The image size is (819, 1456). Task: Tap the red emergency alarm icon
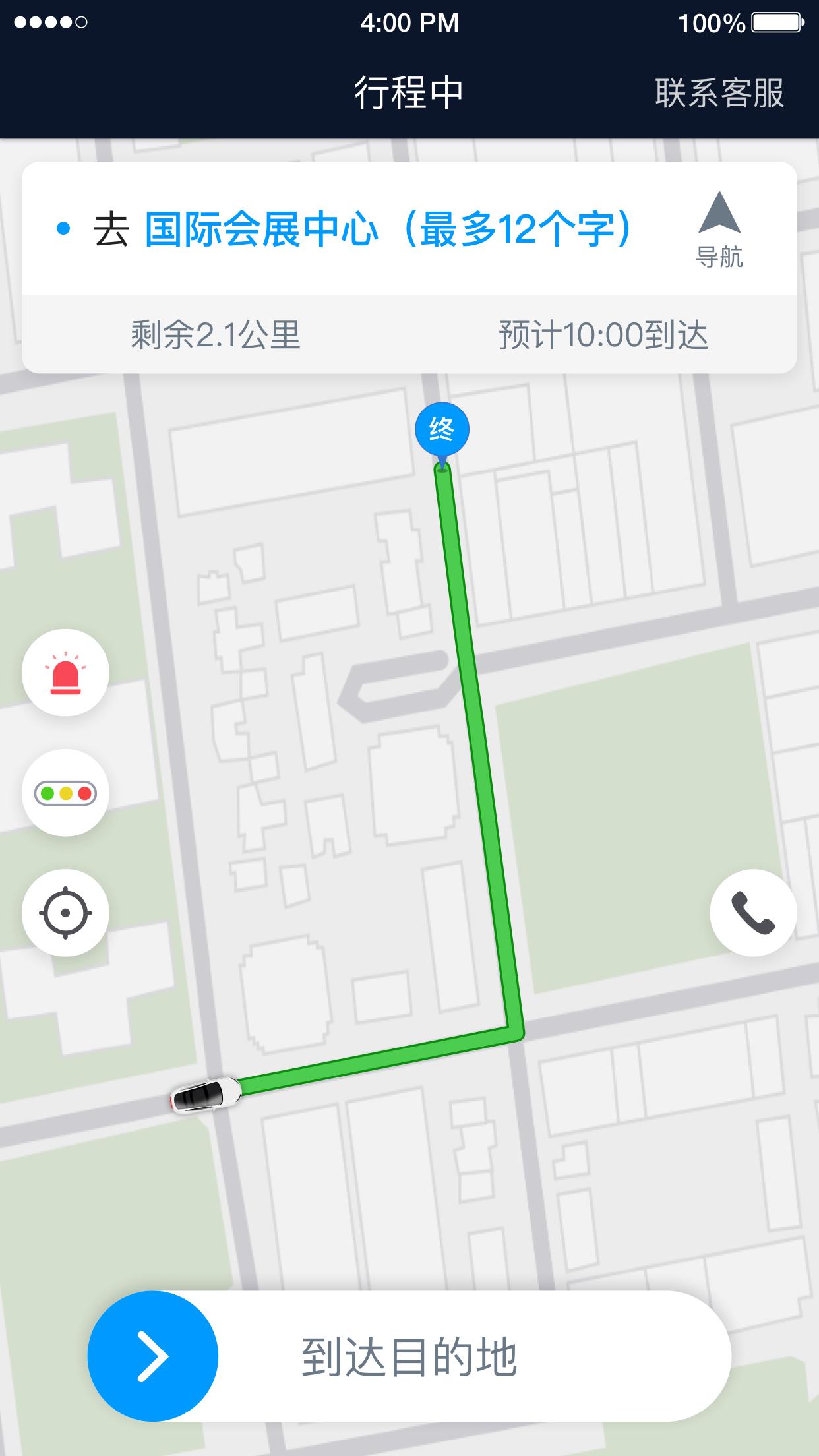coord(67,674)
